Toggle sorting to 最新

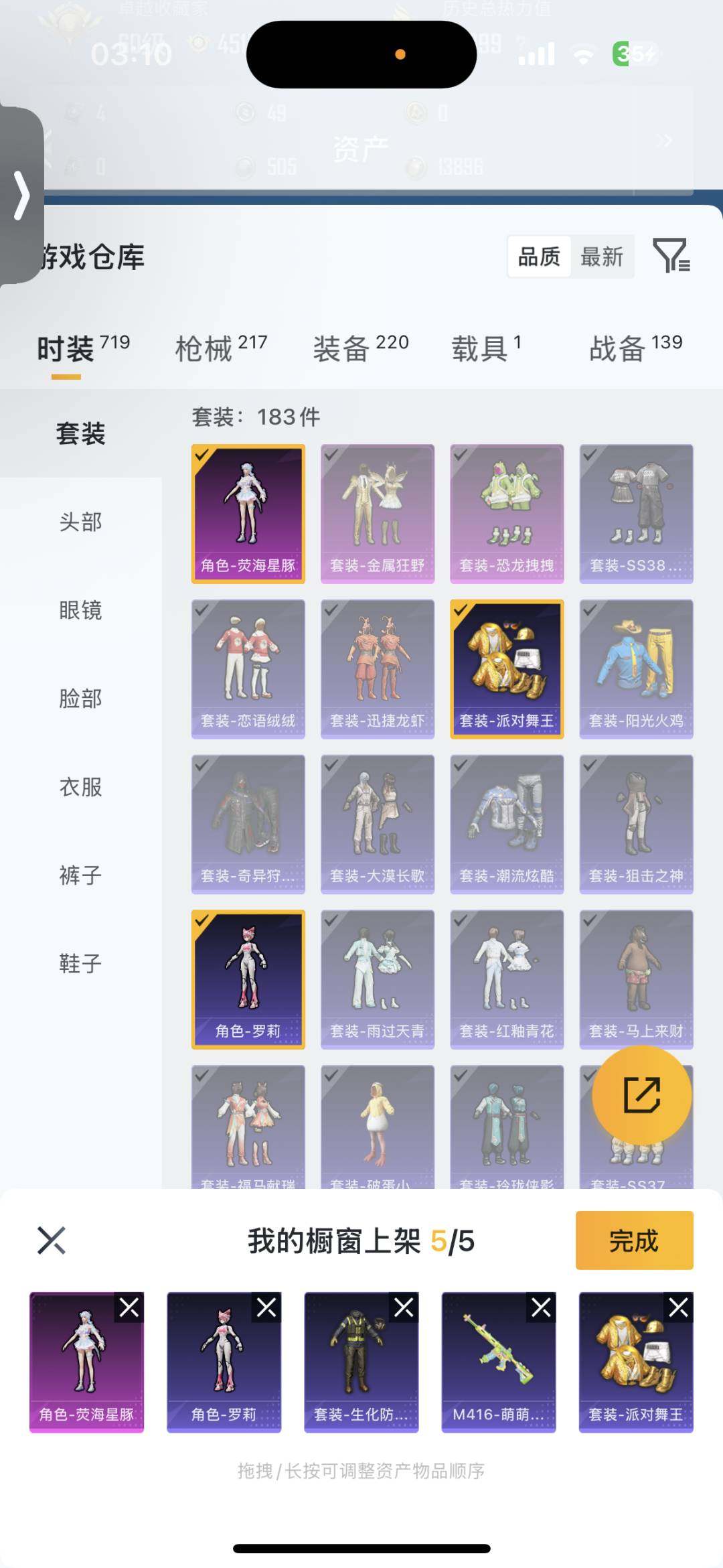[x=602, y=257]
